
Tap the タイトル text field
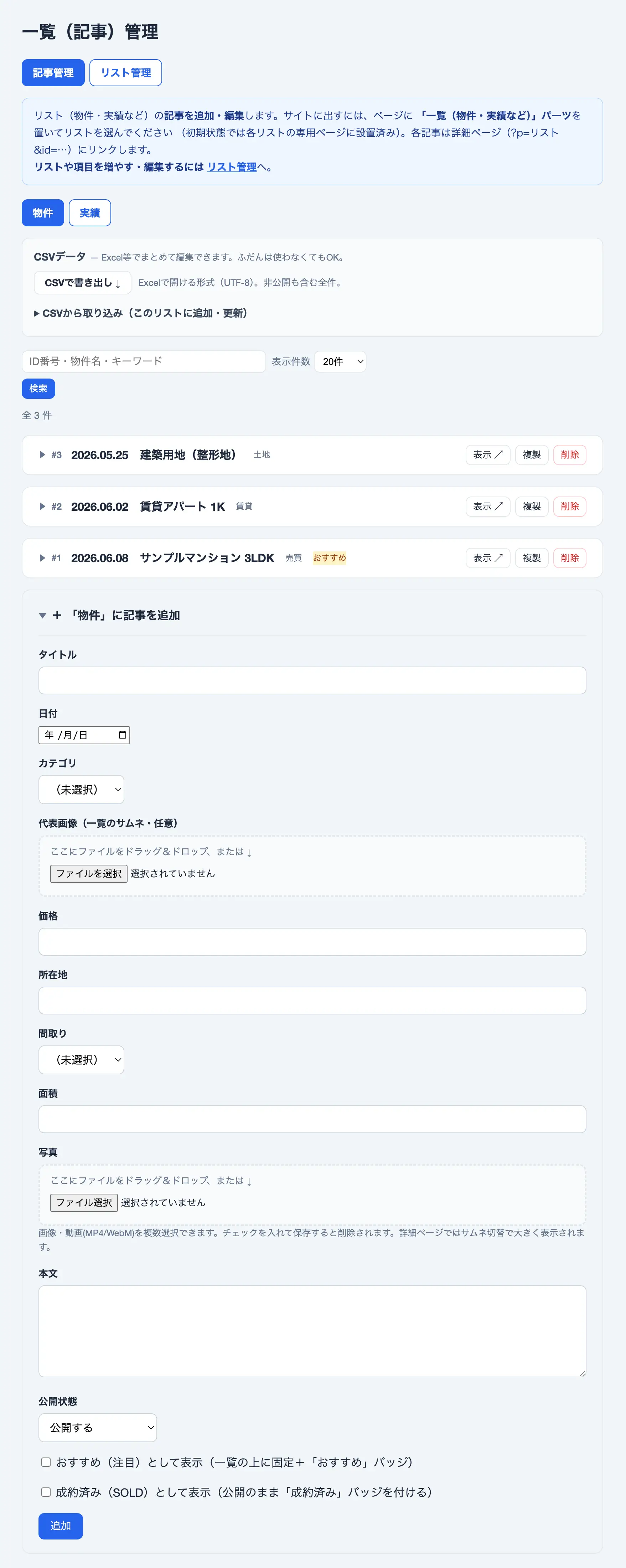point(312,680)
